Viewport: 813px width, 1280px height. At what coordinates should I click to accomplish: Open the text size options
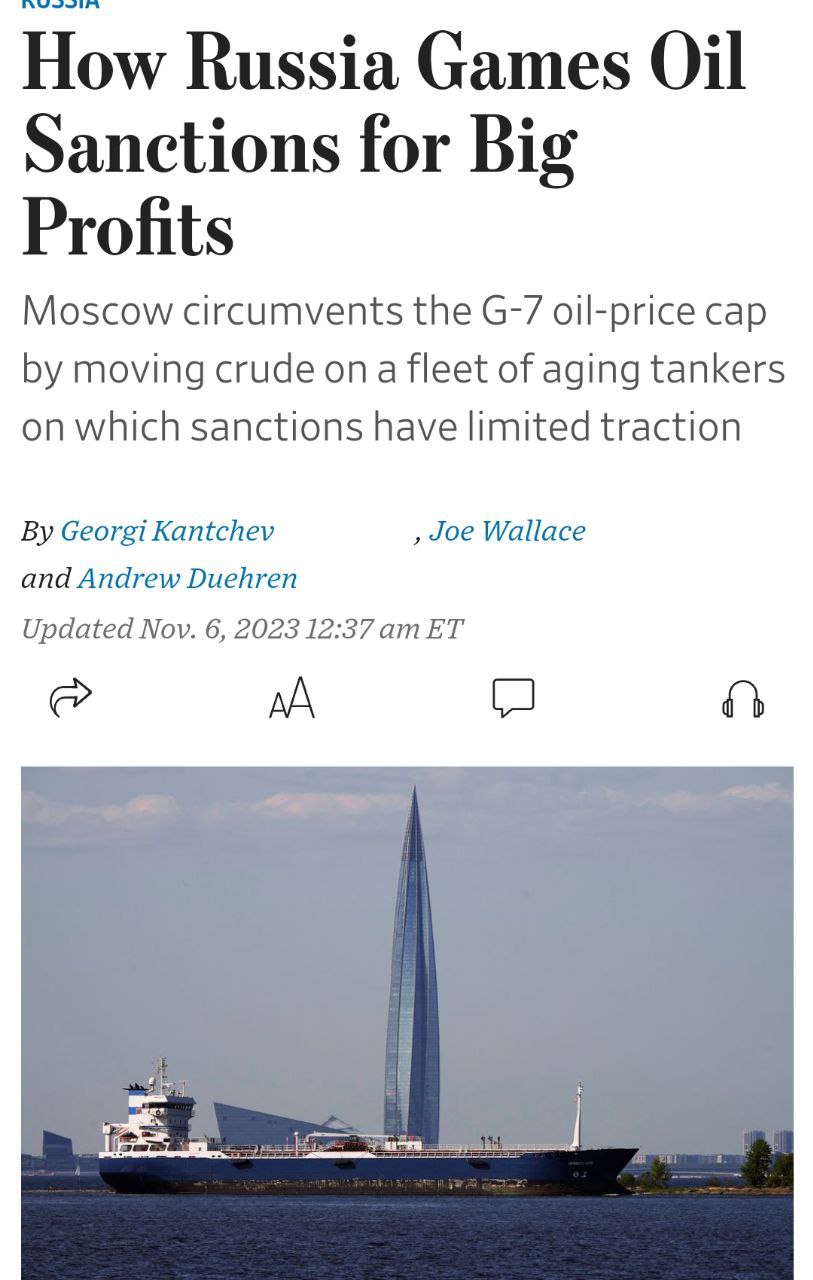pos(292,698)
